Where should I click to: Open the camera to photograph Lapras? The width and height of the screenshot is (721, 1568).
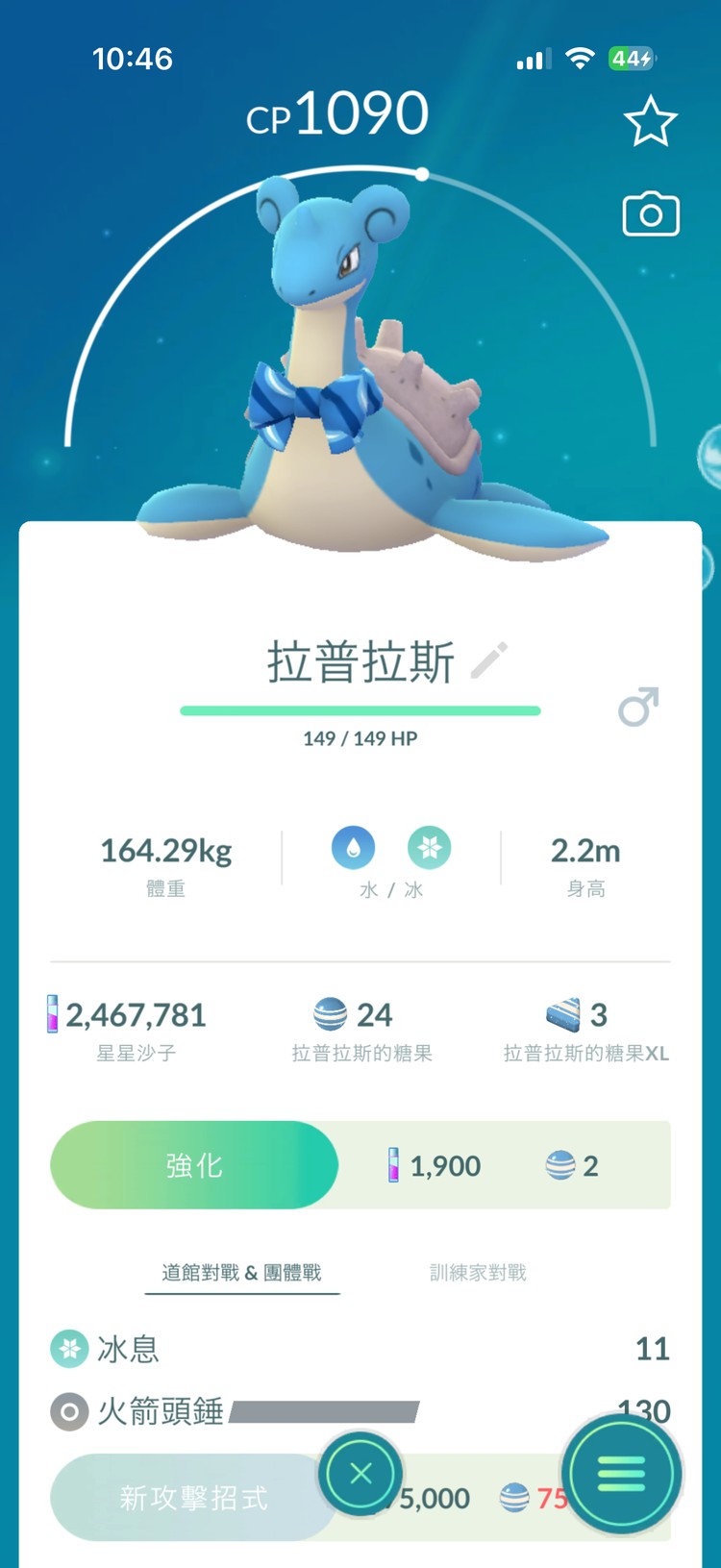click(x=651, y=213)
